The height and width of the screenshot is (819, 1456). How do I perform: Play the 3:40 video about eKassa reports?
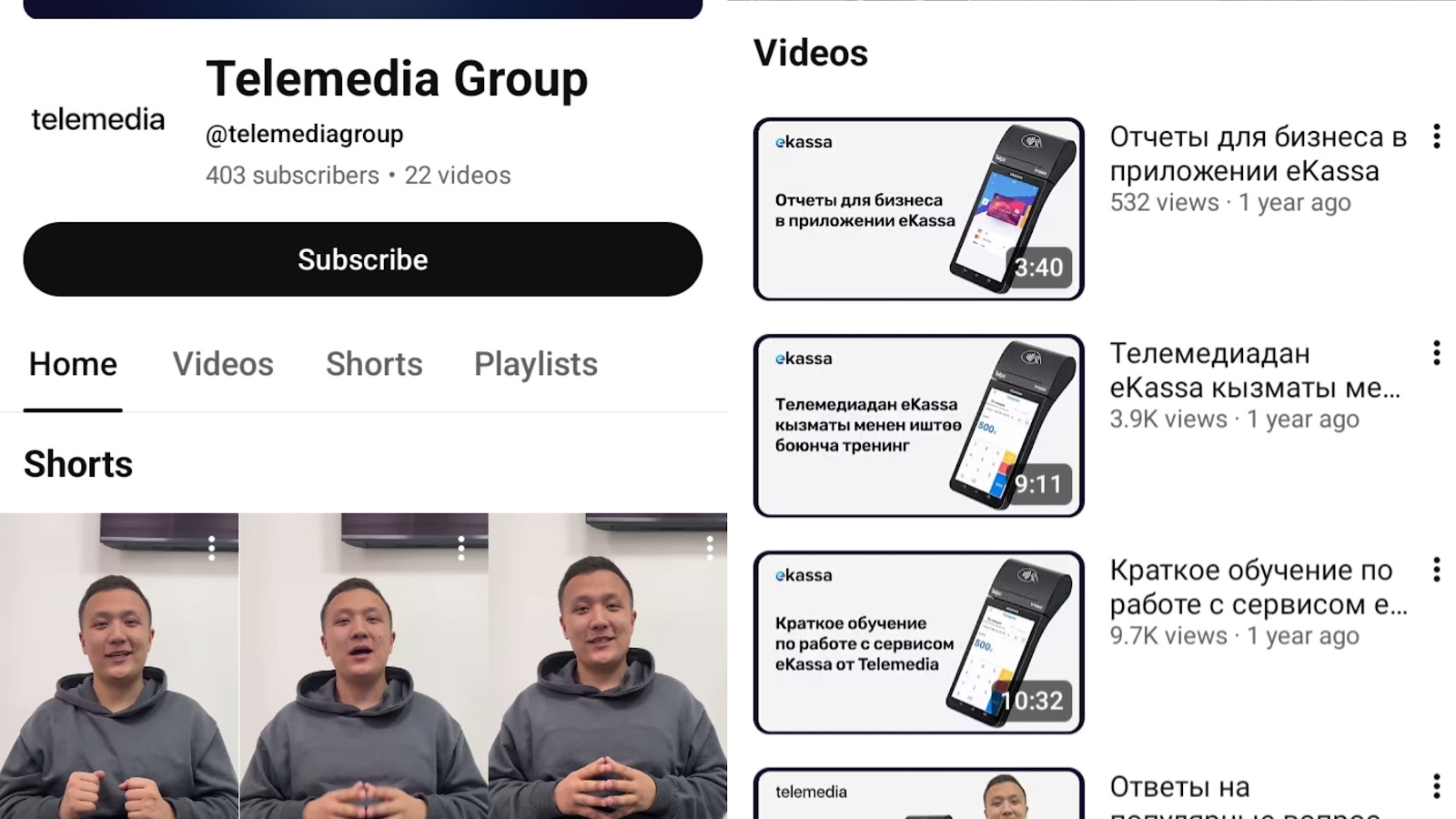pyautogui.click(x=918, y=208)
